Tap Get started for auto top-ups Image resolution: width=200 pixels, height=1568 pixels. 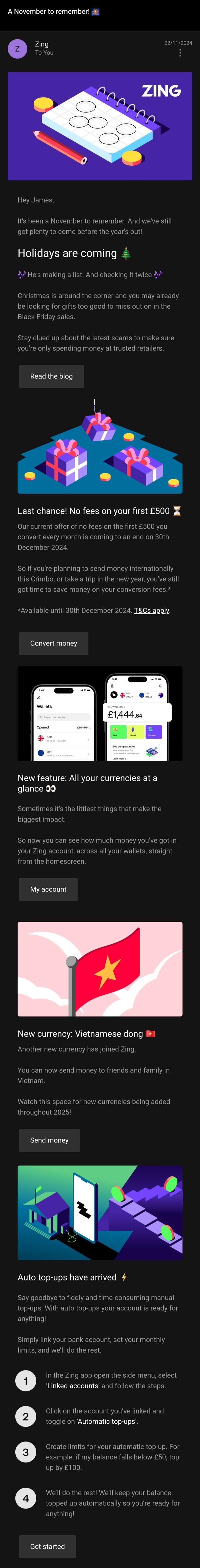47,1546
